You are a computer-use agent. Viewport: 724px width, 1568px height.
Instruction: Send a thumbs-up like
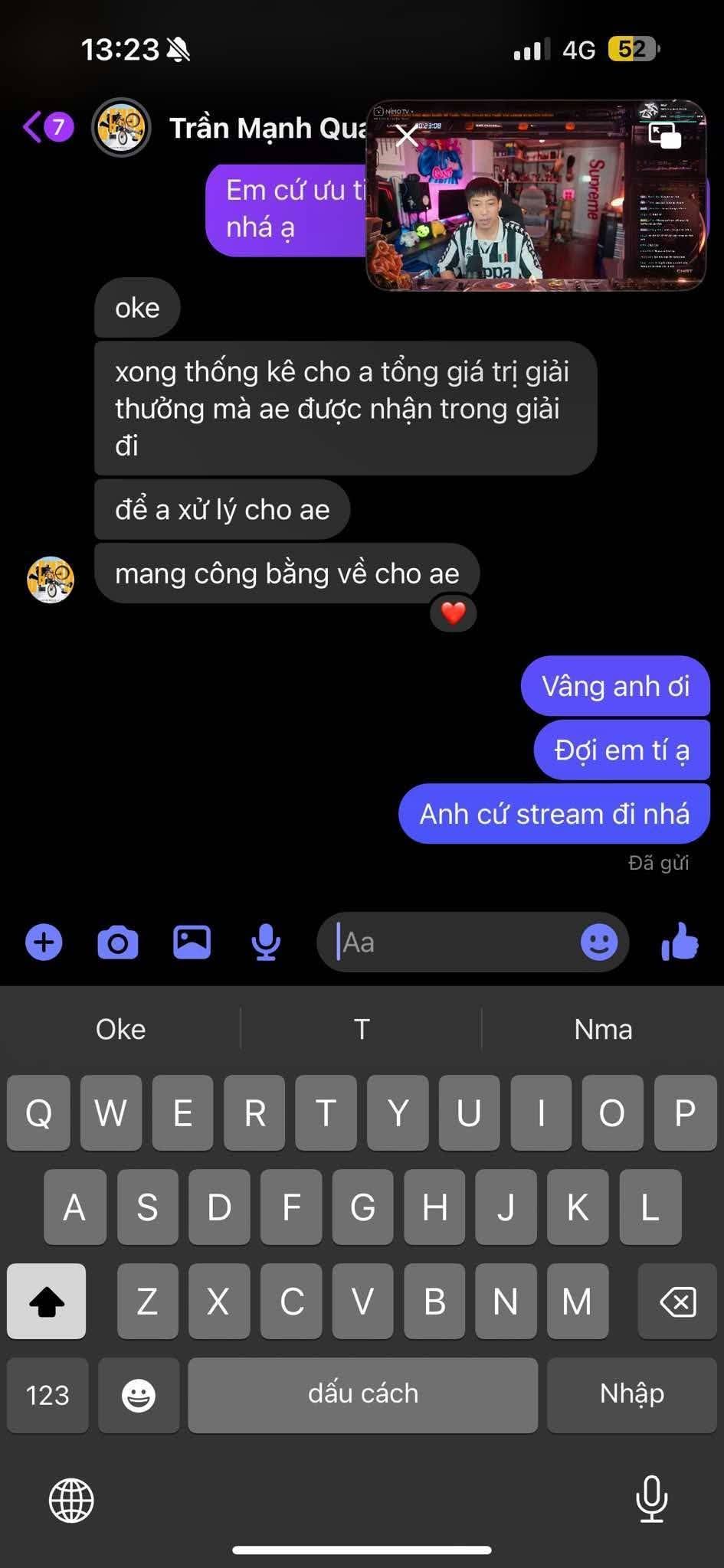(x=680, y=942)
